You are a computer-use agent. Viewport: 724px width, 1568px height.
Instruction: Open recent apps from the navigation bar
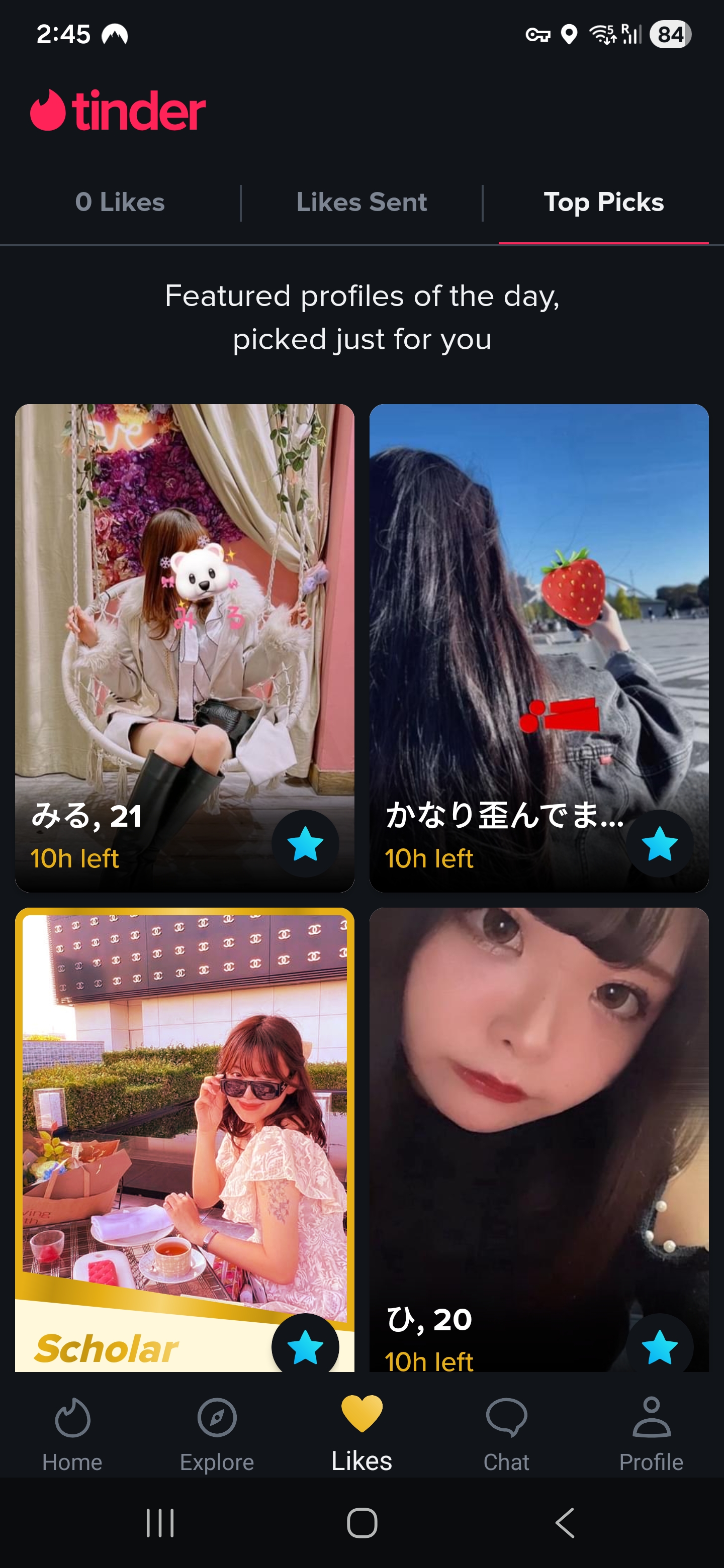(160, 1524)
